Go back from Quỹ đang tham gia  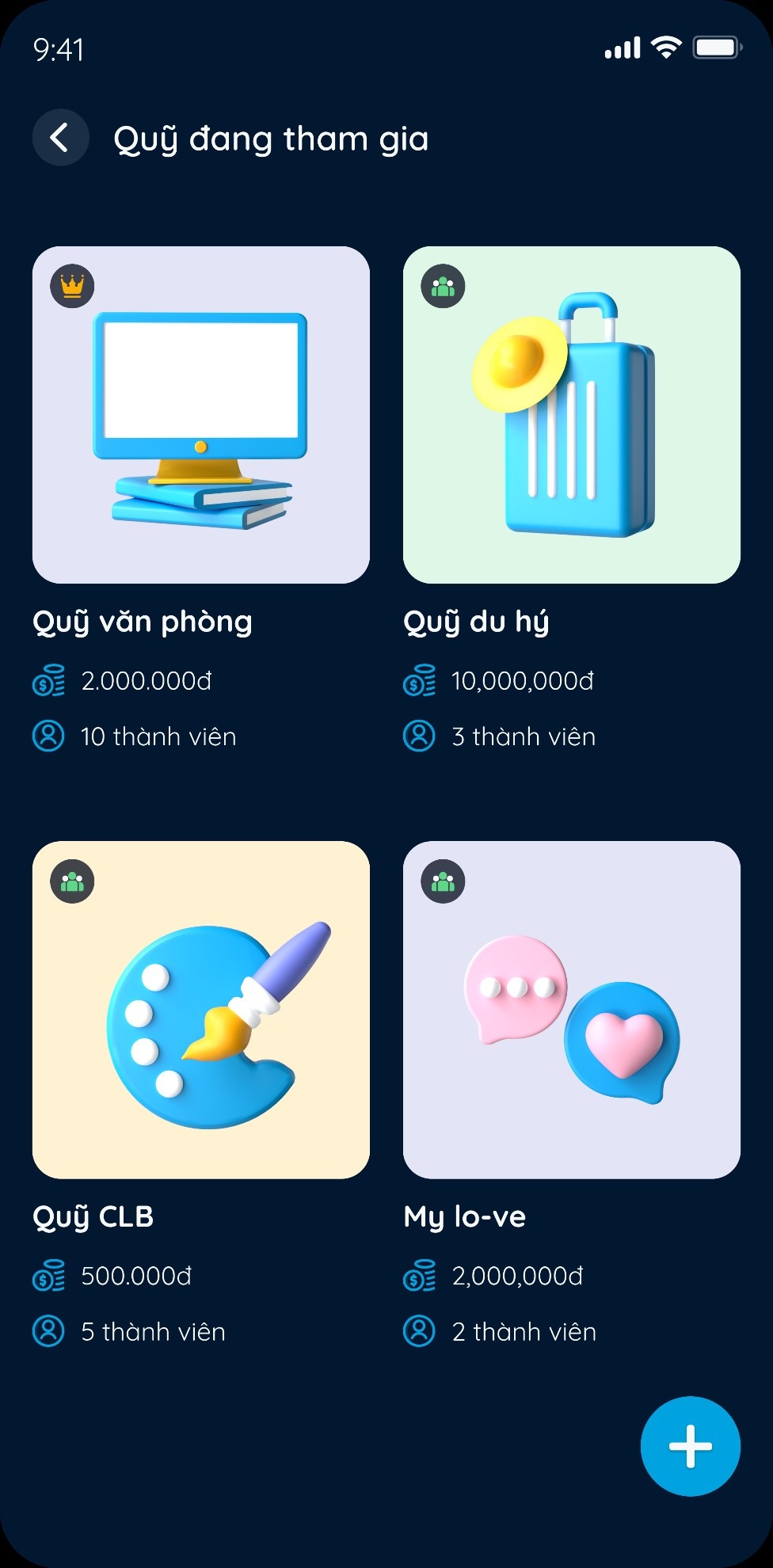(x=60, y=138)
